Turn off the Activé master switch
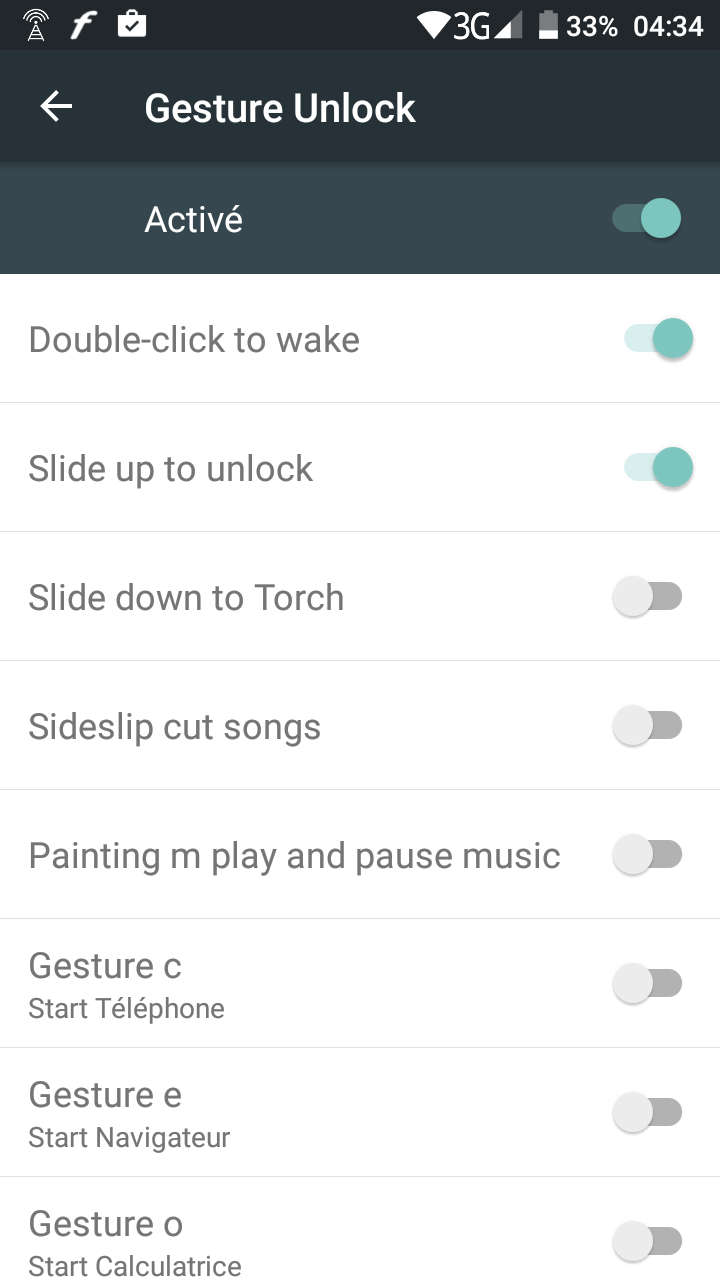 coord(647,218)
